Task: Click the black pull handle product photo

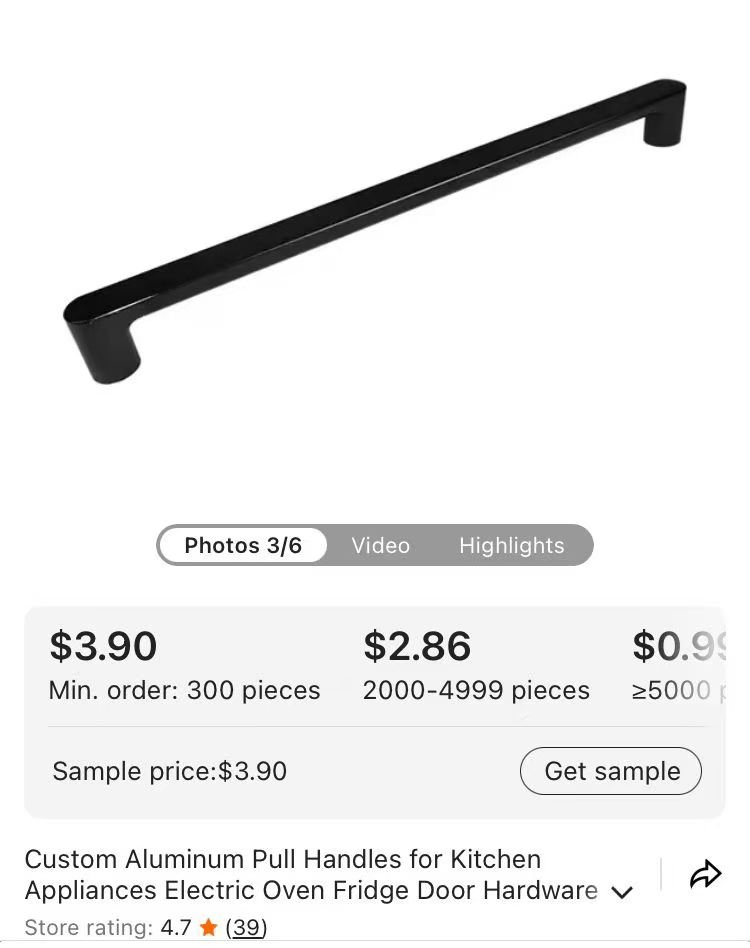Action: coord(375,230)
